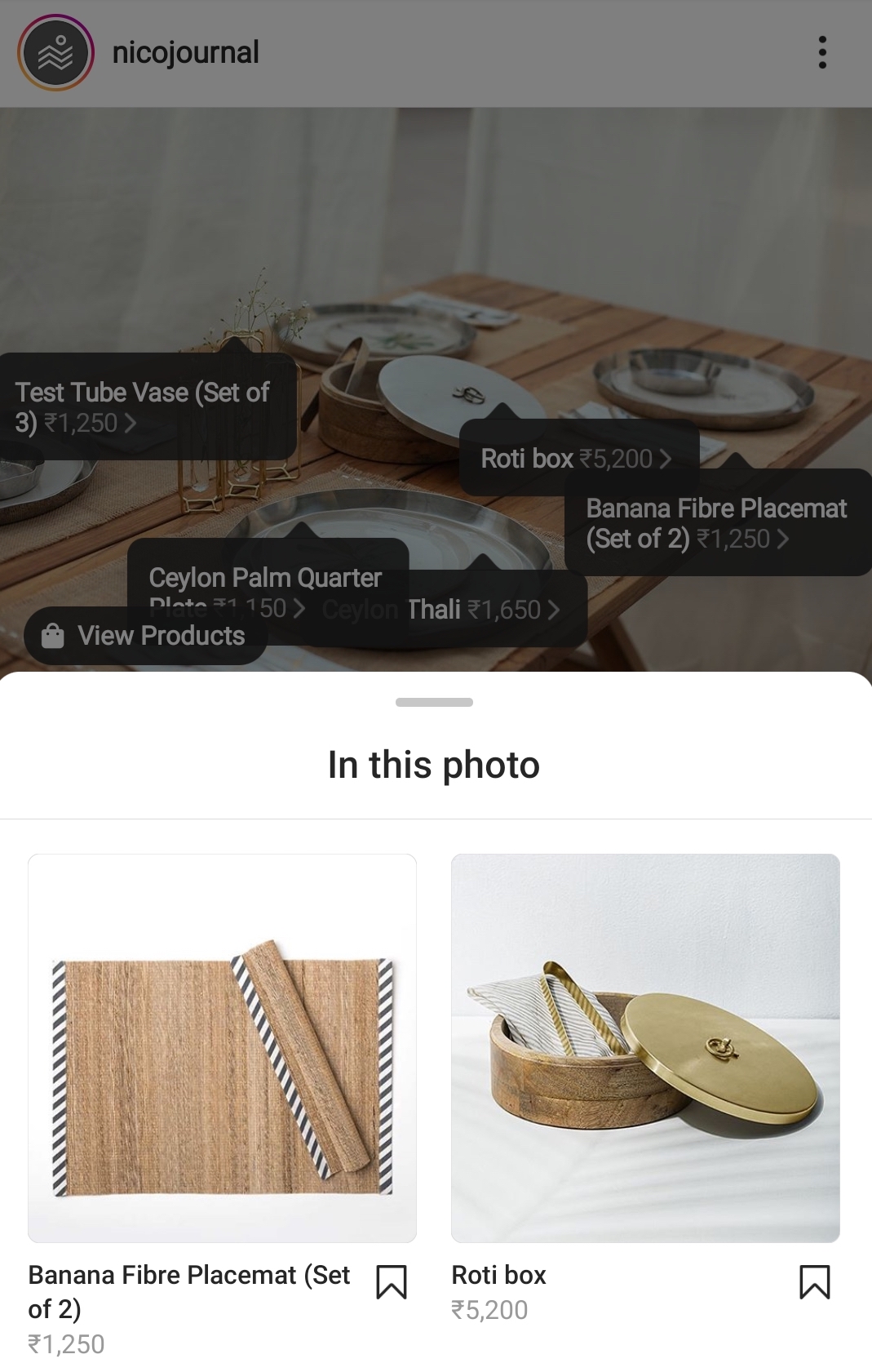
Task: Open the post overflow menu
Action: click(x=821, y=53)
